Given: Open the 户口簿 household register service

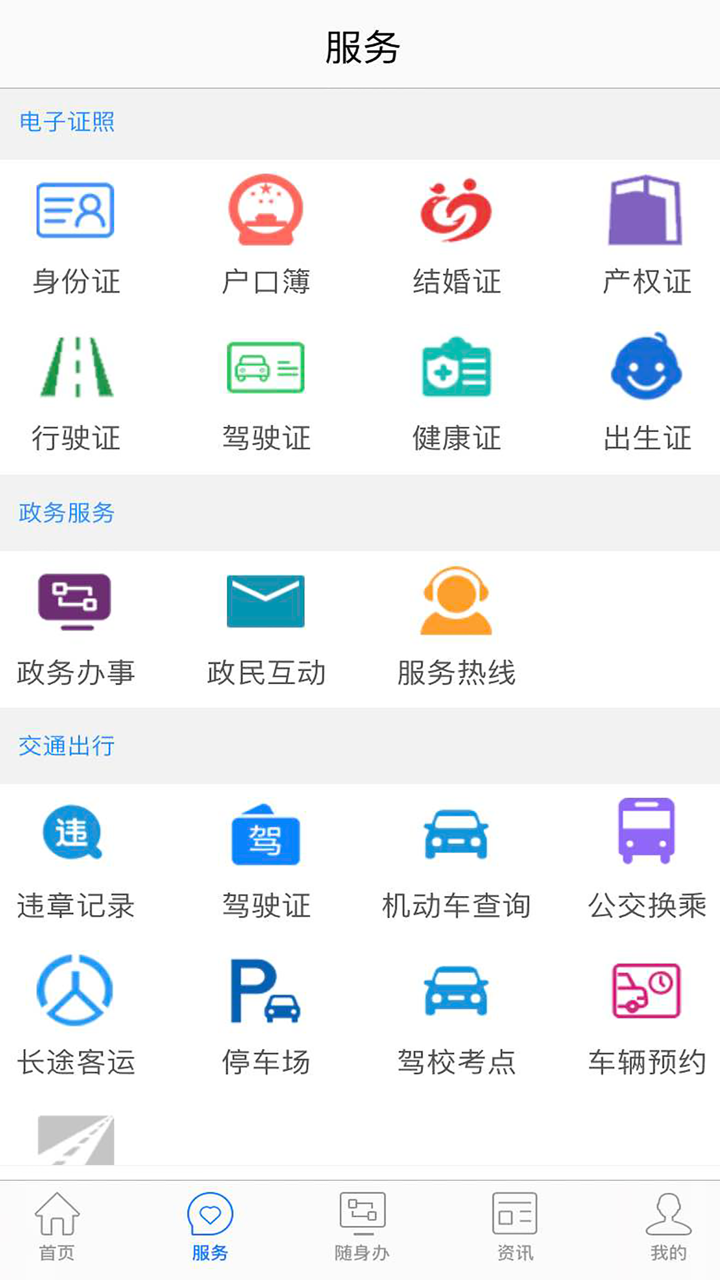Looking at the screenshot, I should click(x=265, y=230).
